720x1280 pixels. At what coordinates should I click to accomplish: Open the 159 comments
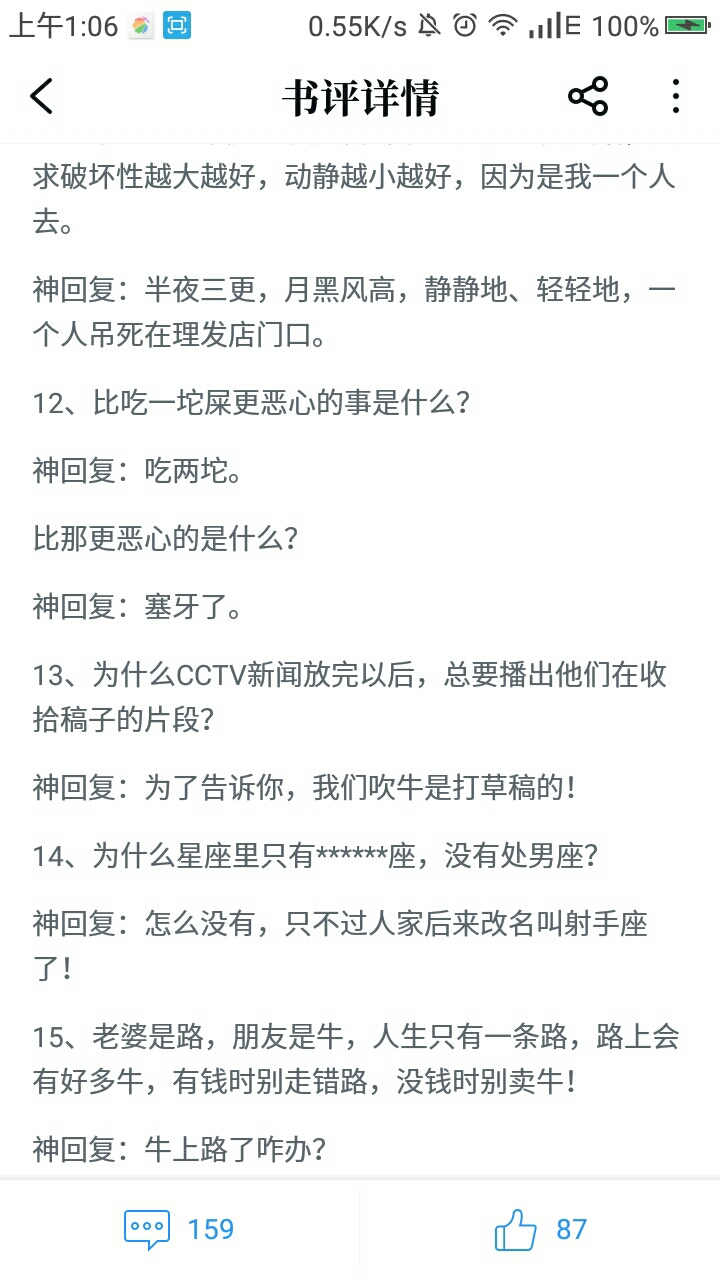(x=178, y=1229)
